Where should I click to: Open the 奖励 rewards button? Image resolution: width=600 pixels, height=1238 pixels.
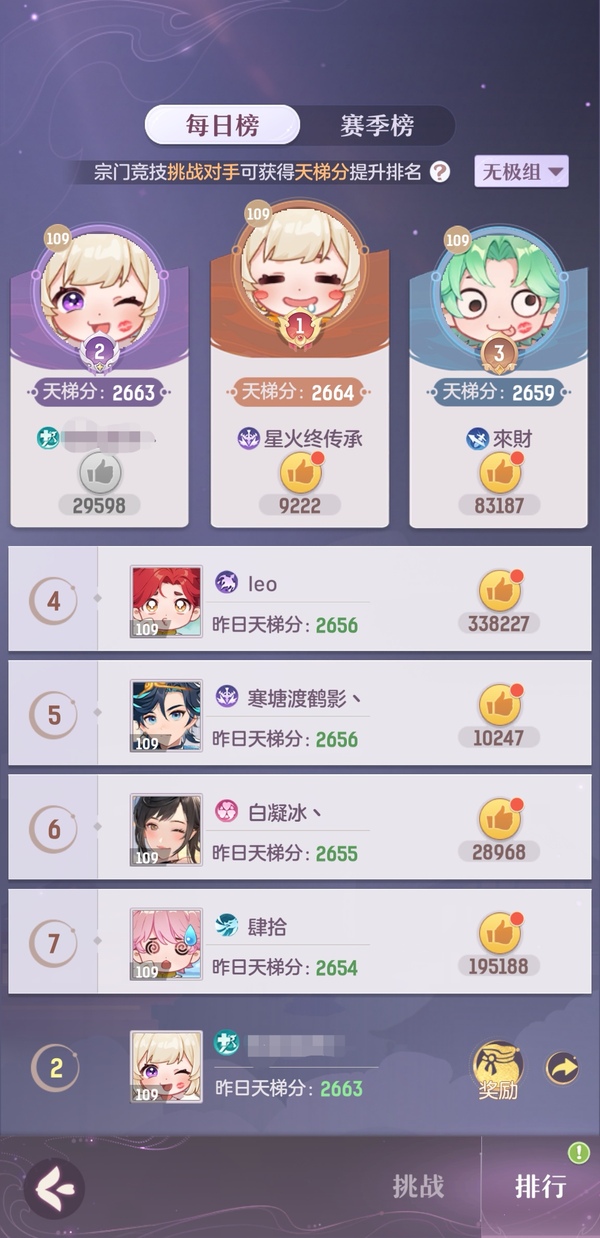[x=497, y=1068]
